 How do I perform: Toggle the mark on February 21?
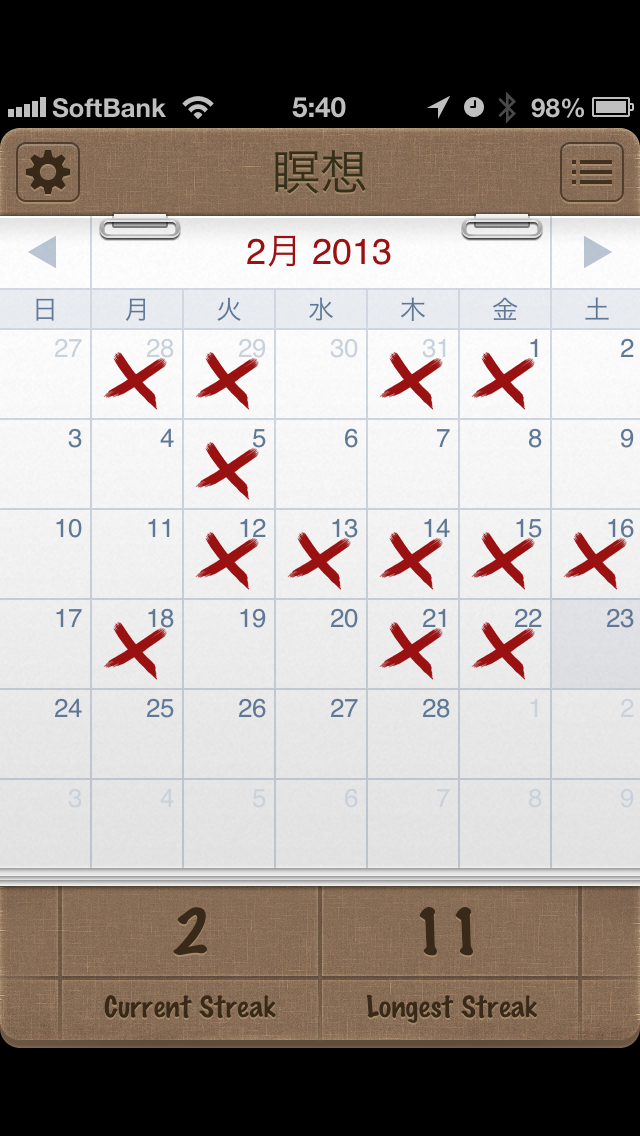[412, 644]
